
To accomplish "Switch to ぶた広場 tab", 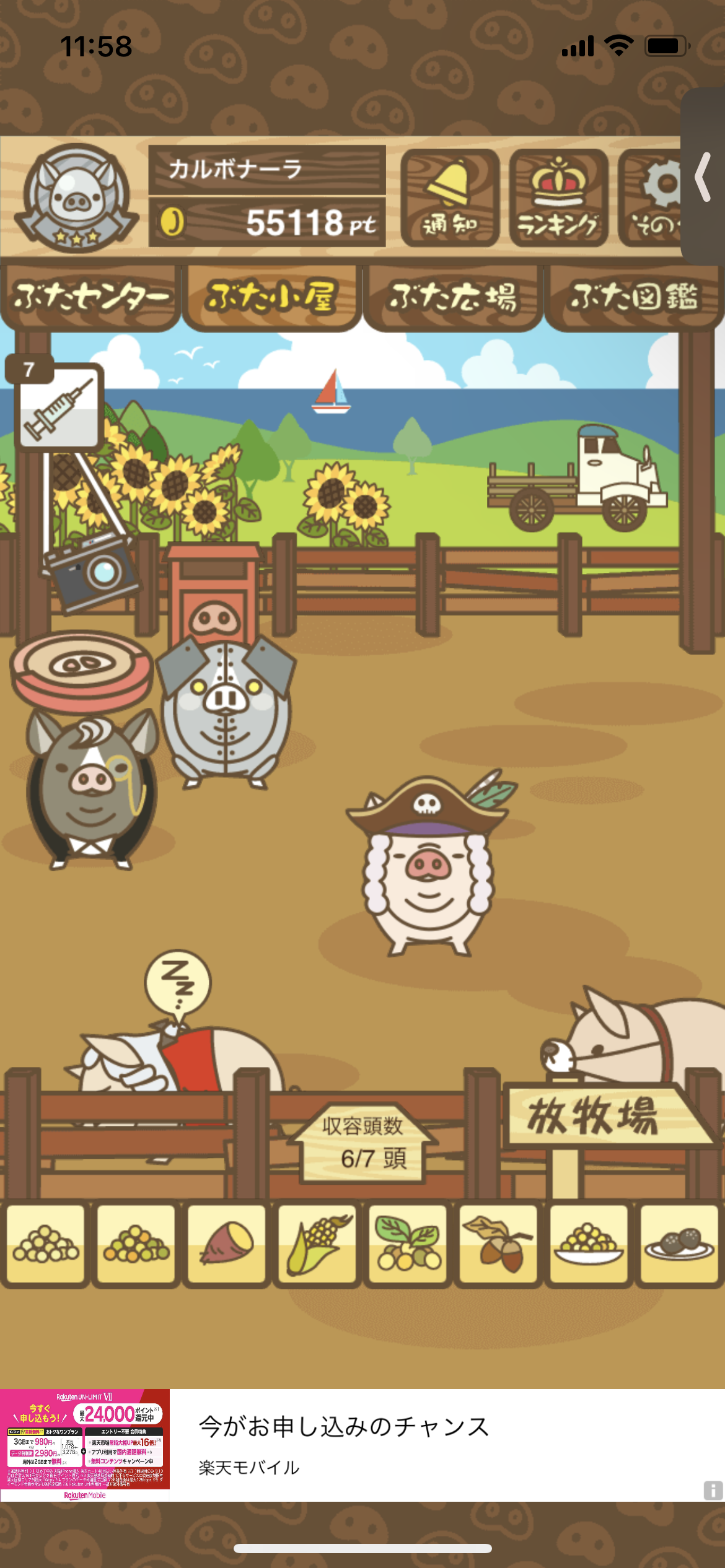I will click(452, 298).
